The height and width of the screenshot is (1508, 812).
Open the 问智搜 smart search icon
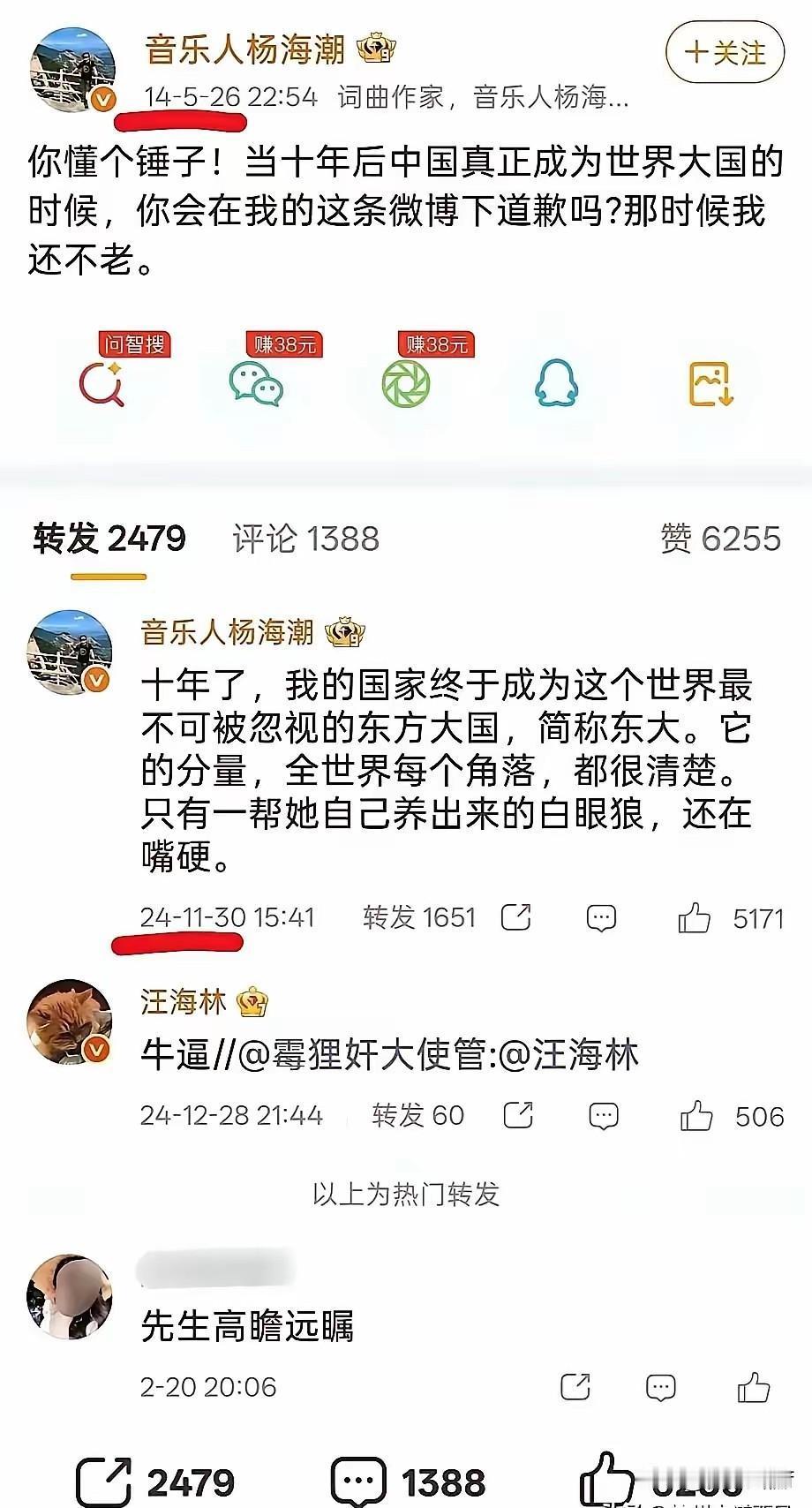point(104,386)
